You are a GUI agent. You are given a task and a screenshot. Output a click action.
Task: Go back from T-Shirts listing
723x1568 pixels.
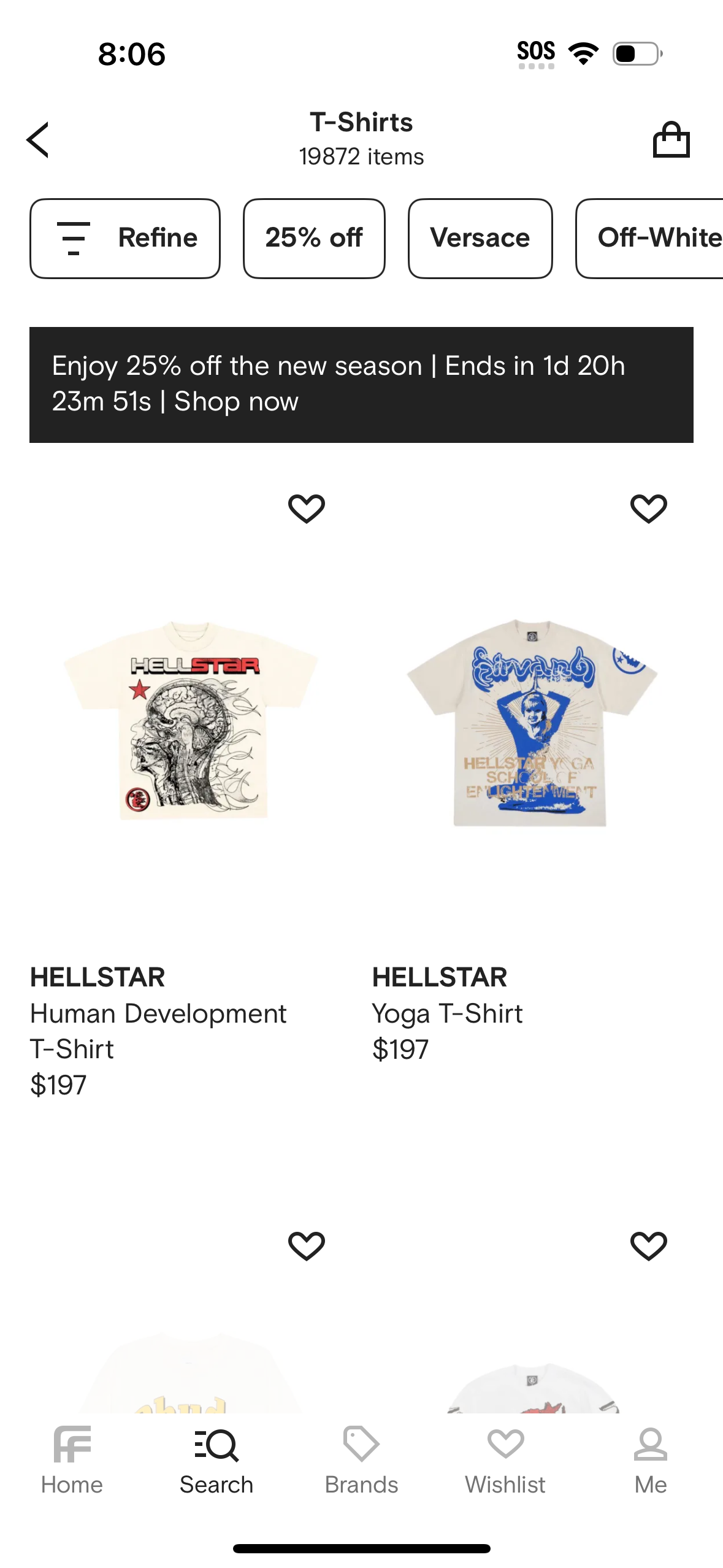[x=38, y=140]
